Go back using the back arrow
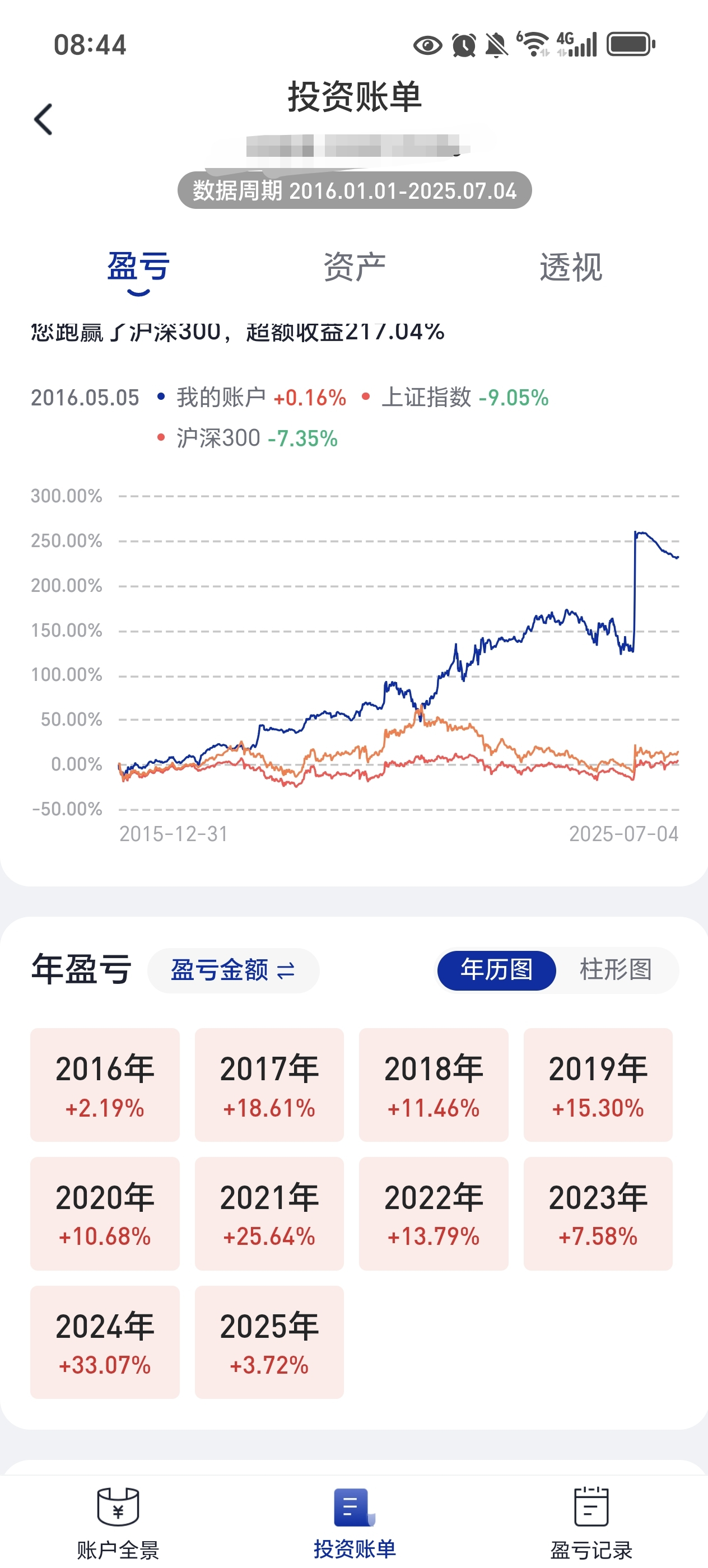708x1568 pixels. coord(44,119)
